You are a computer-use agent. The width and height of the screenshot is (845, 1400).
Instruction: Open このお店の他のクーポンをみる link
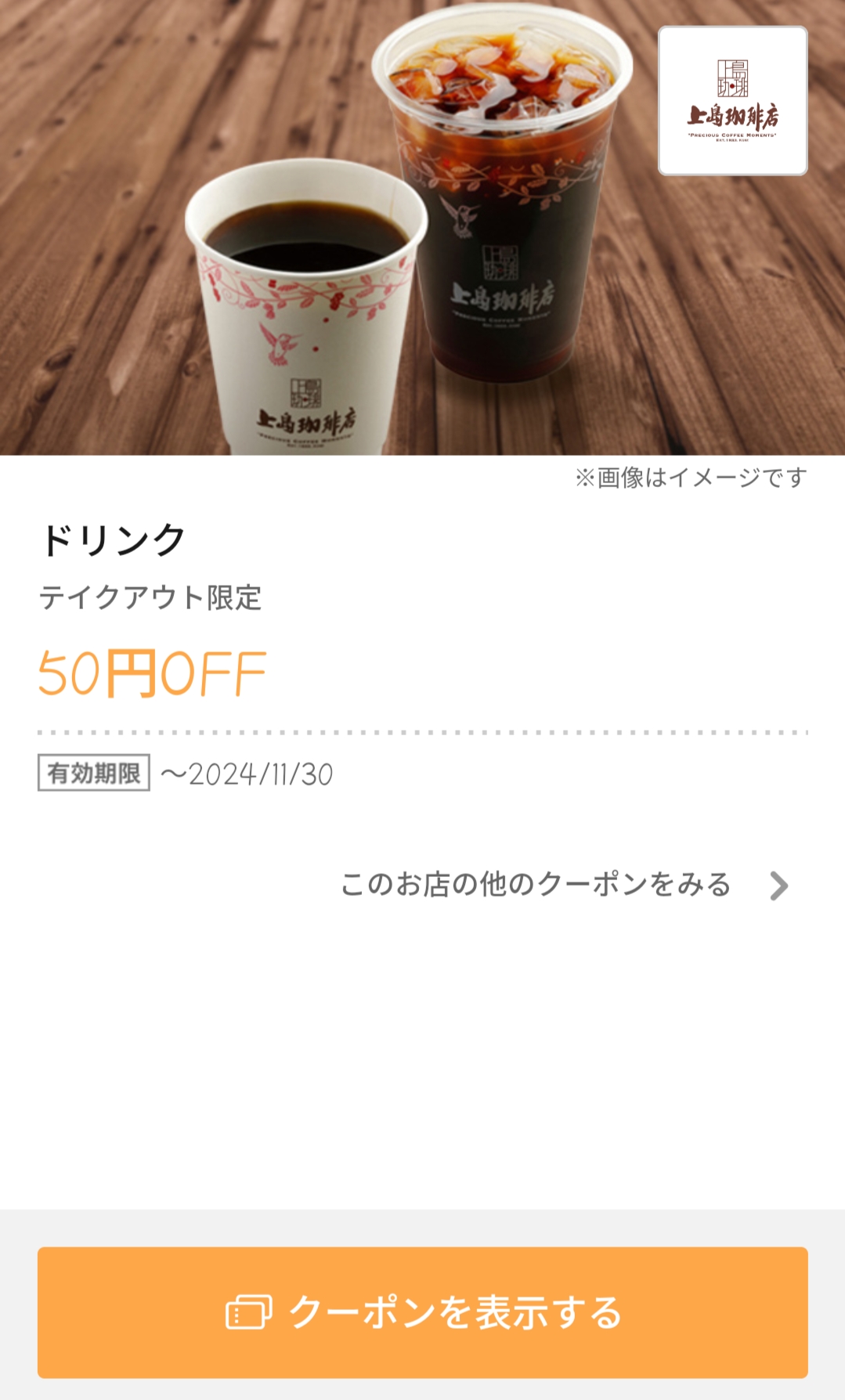(564, 885)
